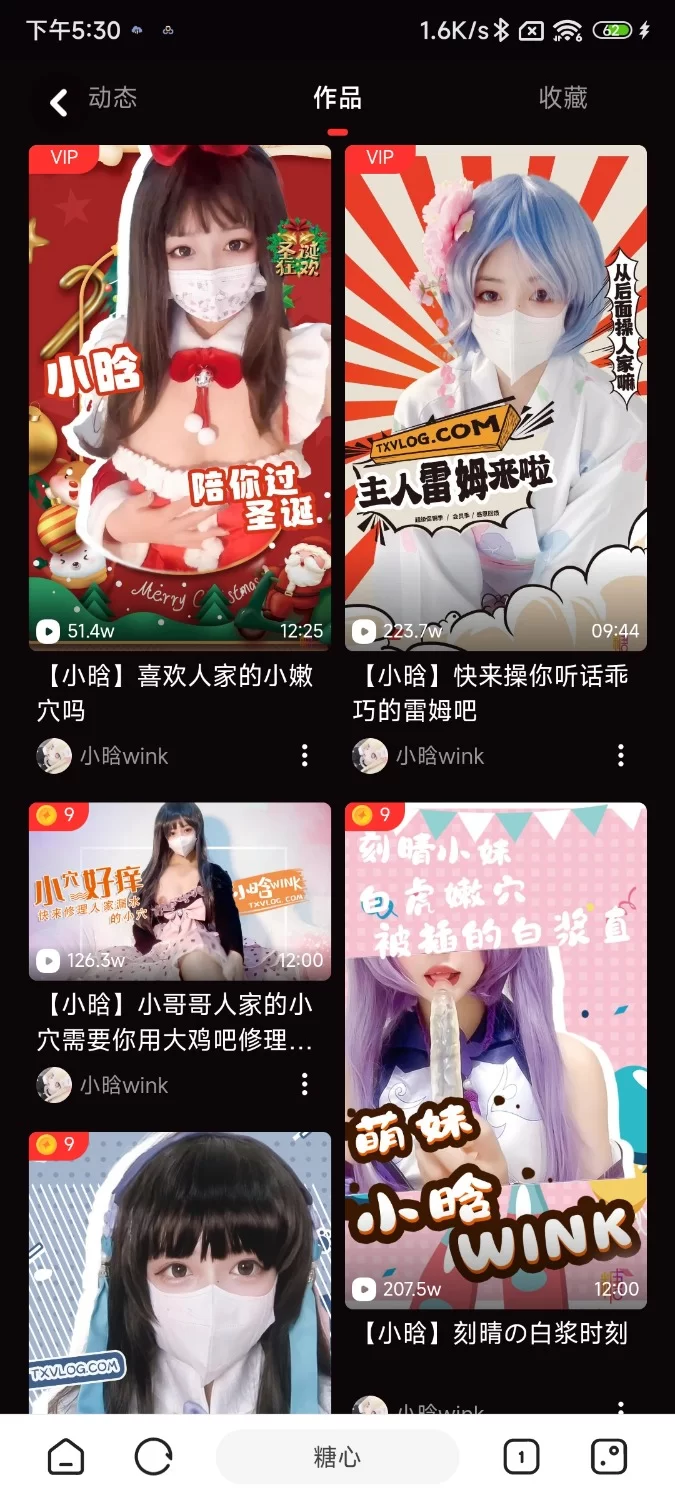This screenshot has width=675, height=1500.
Task: Select the 作品 tab
Action: (x=337, y=98)
